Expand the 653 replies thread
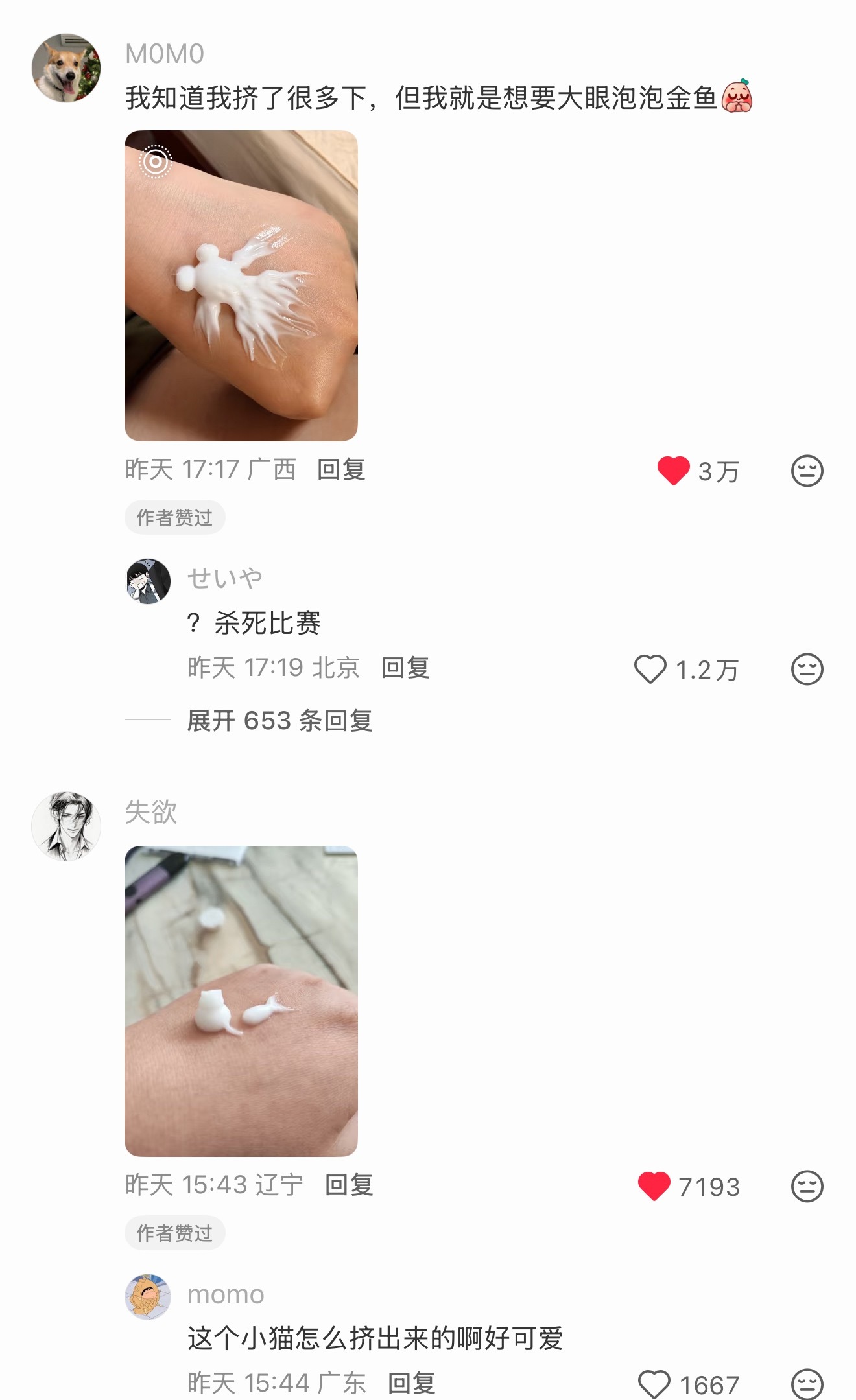Viewport: 856px width, 1400px height. tap(280, 721)
